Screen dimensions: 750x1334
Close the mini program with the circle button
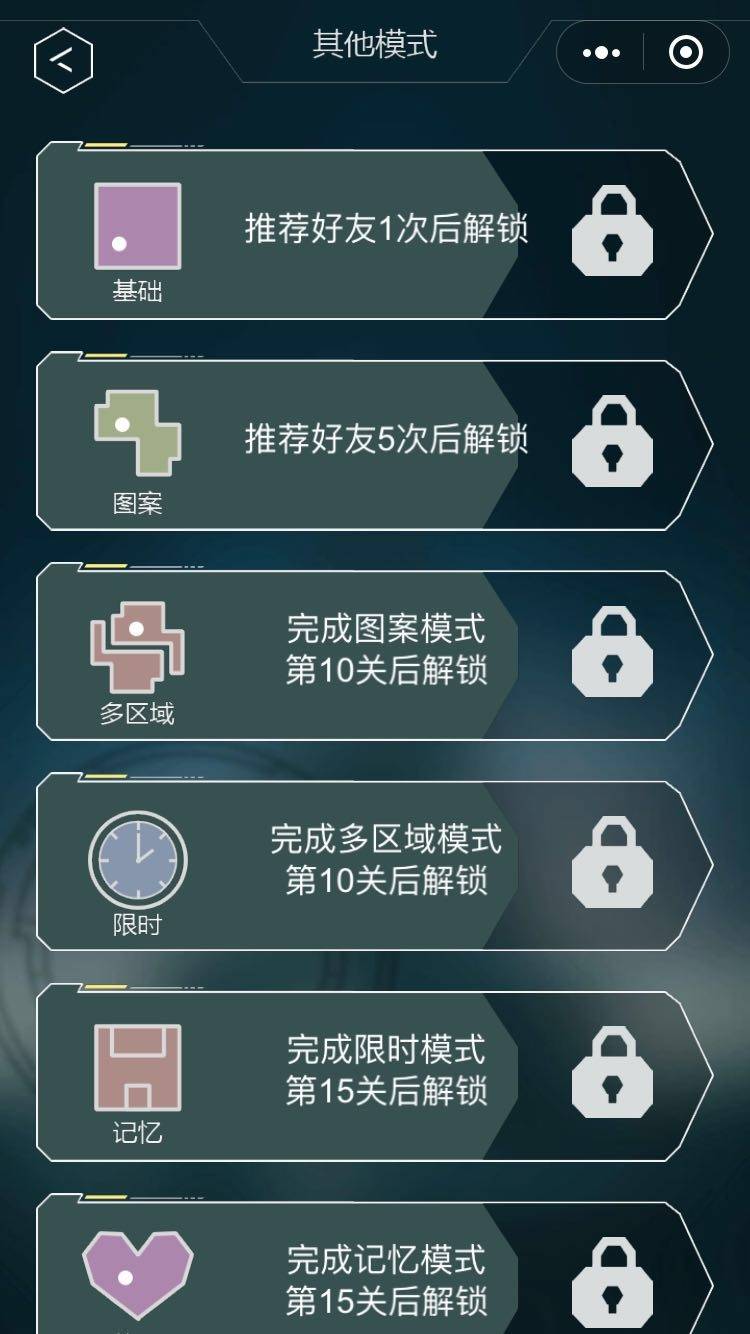[685, 53]
